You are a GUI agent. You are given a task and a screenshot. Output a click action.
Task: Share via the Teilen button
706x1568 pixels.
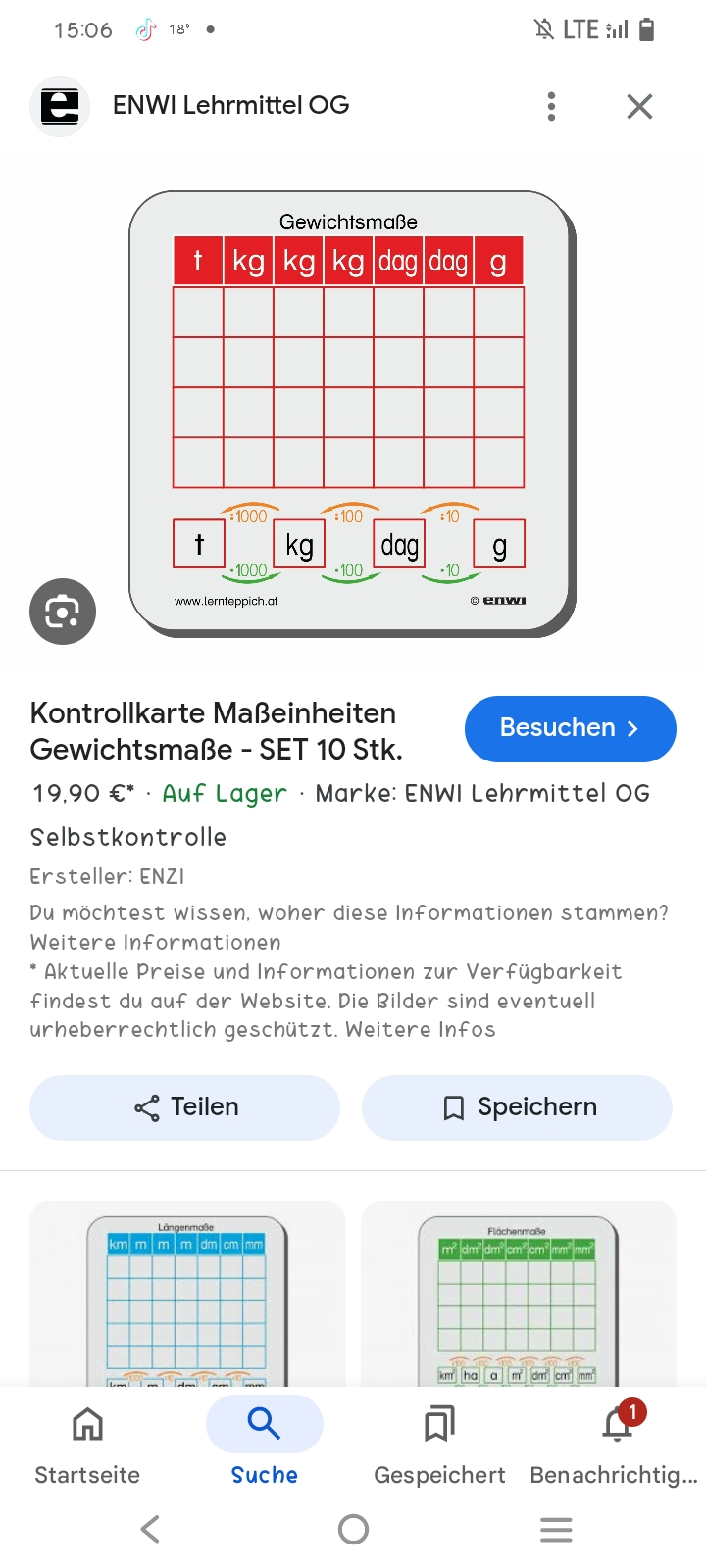[185, 1107]
